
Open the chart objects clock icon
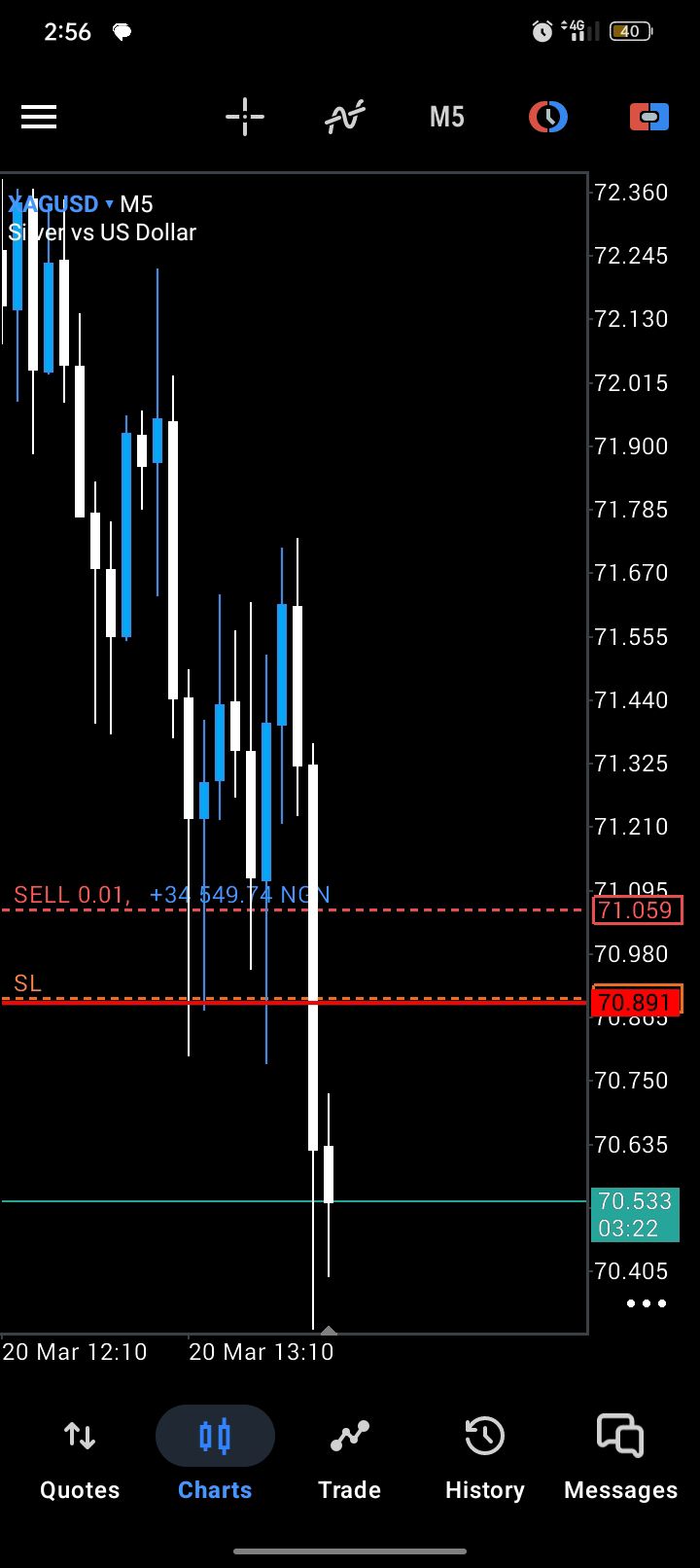click(x=548, y=118)
